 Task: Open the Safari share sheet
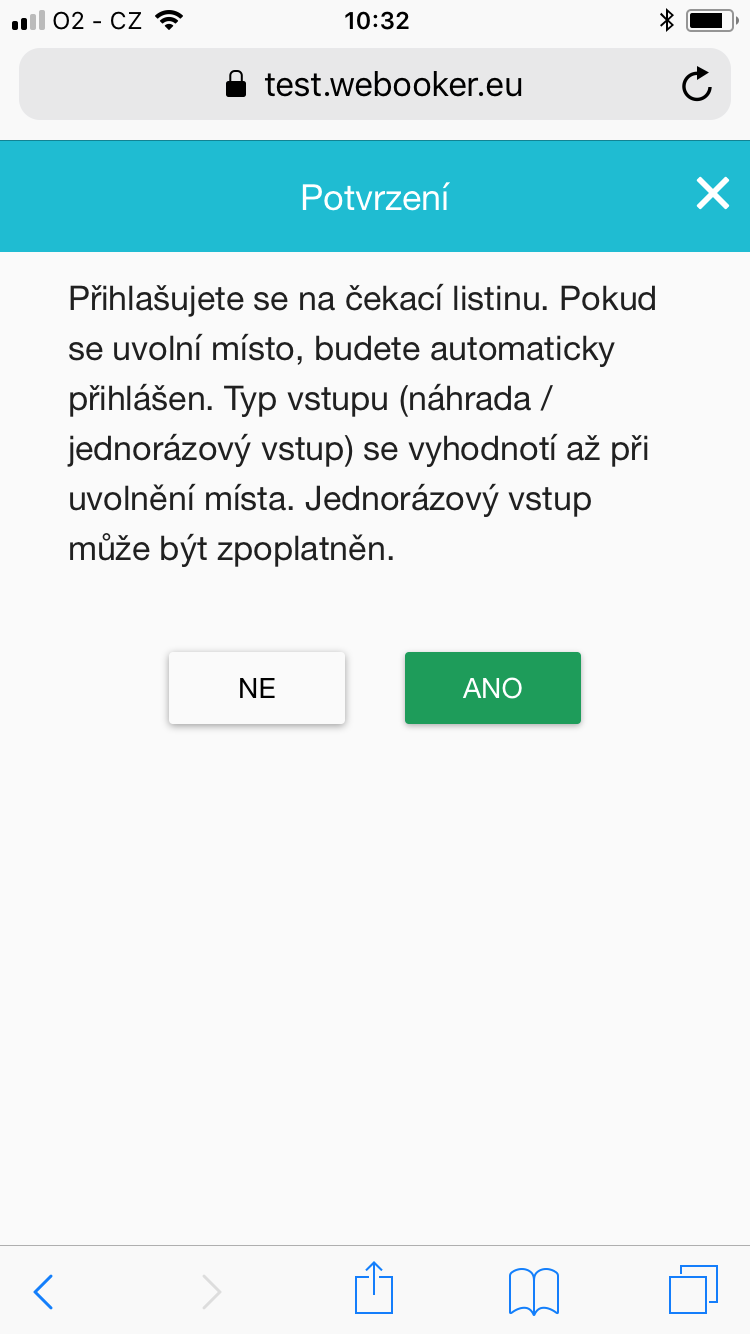(374, 1287)
